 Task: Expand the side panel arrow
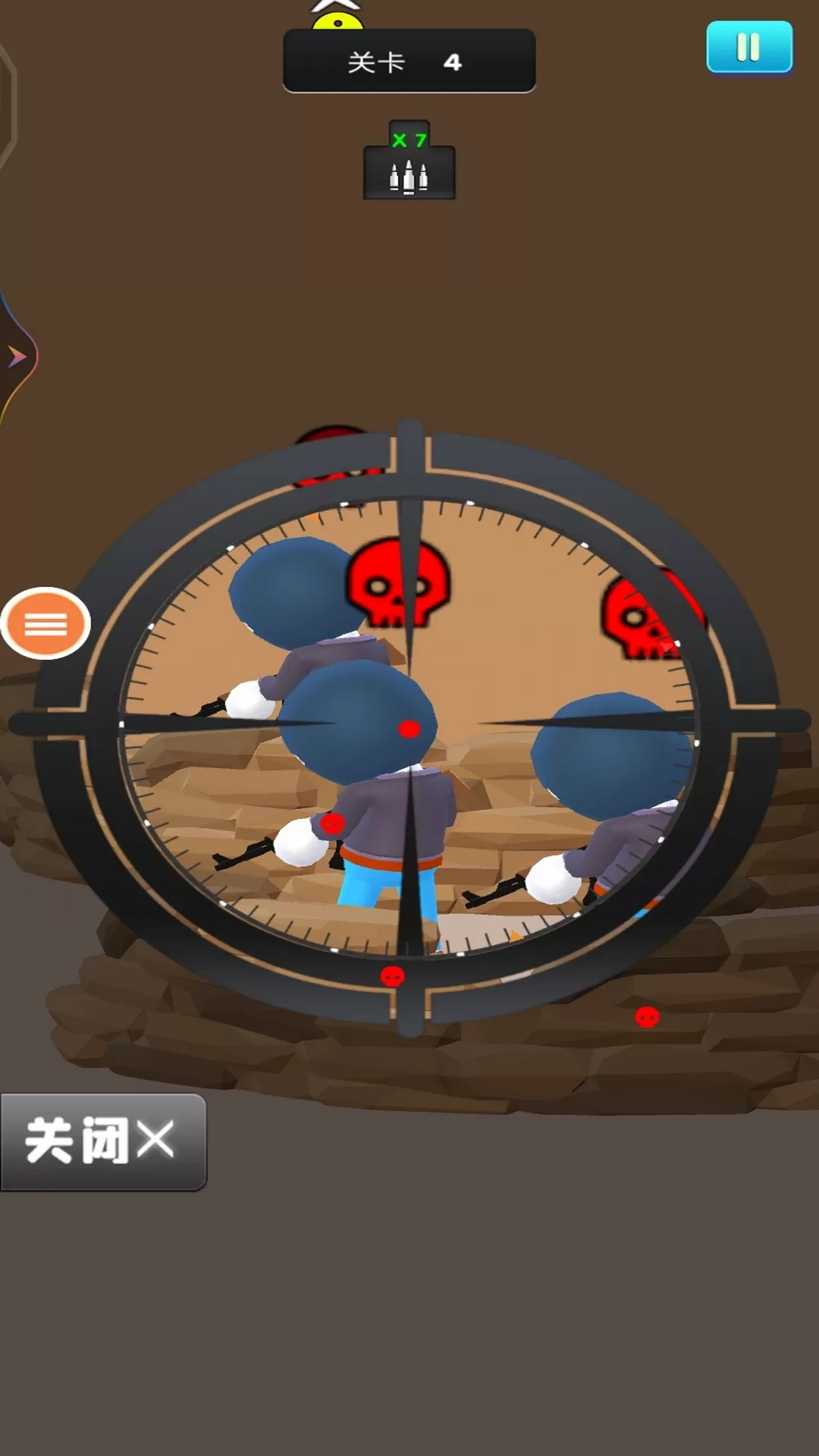17,356
